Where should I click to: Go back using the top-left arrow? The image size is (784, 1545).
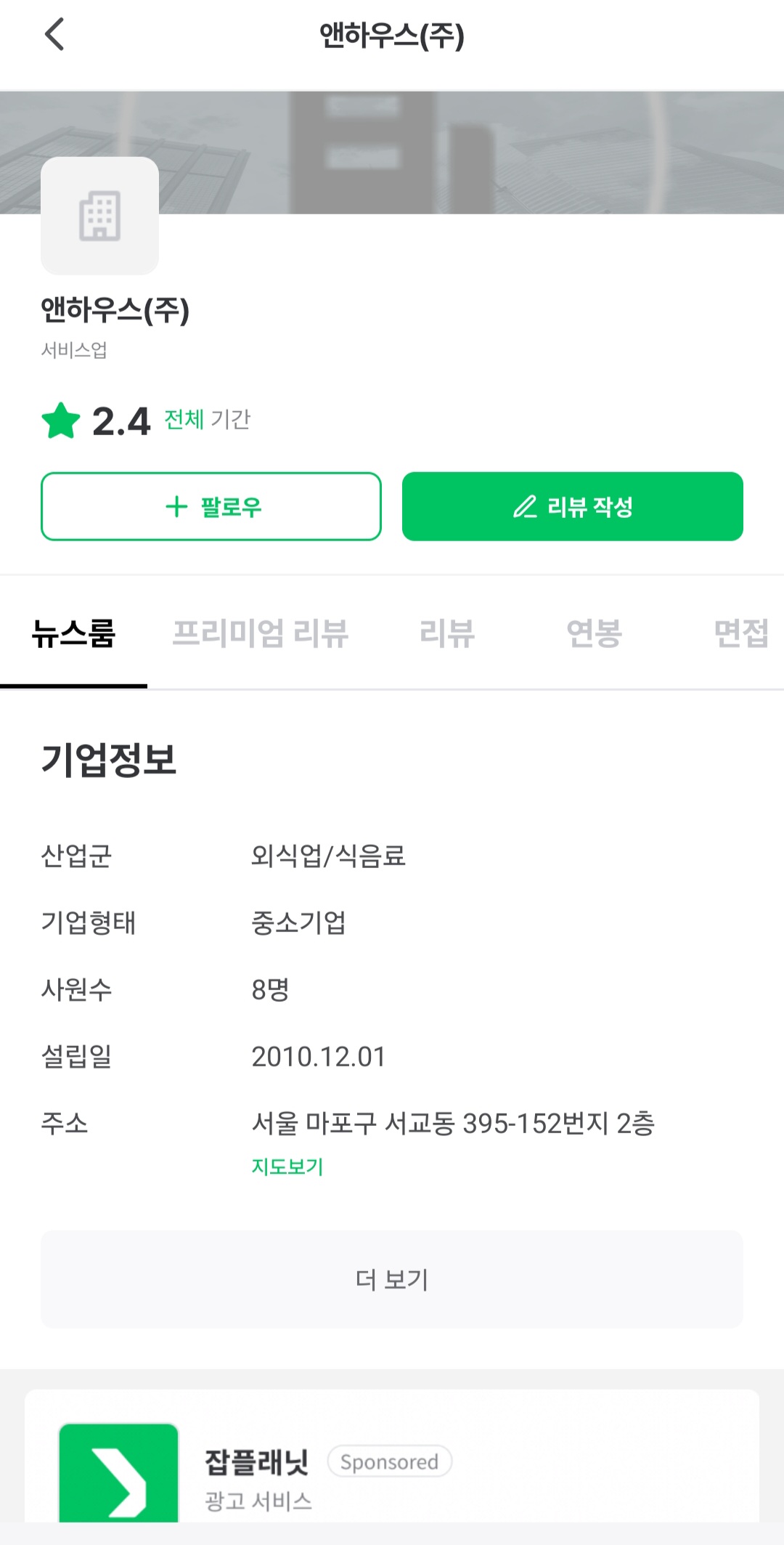[54, 34]
